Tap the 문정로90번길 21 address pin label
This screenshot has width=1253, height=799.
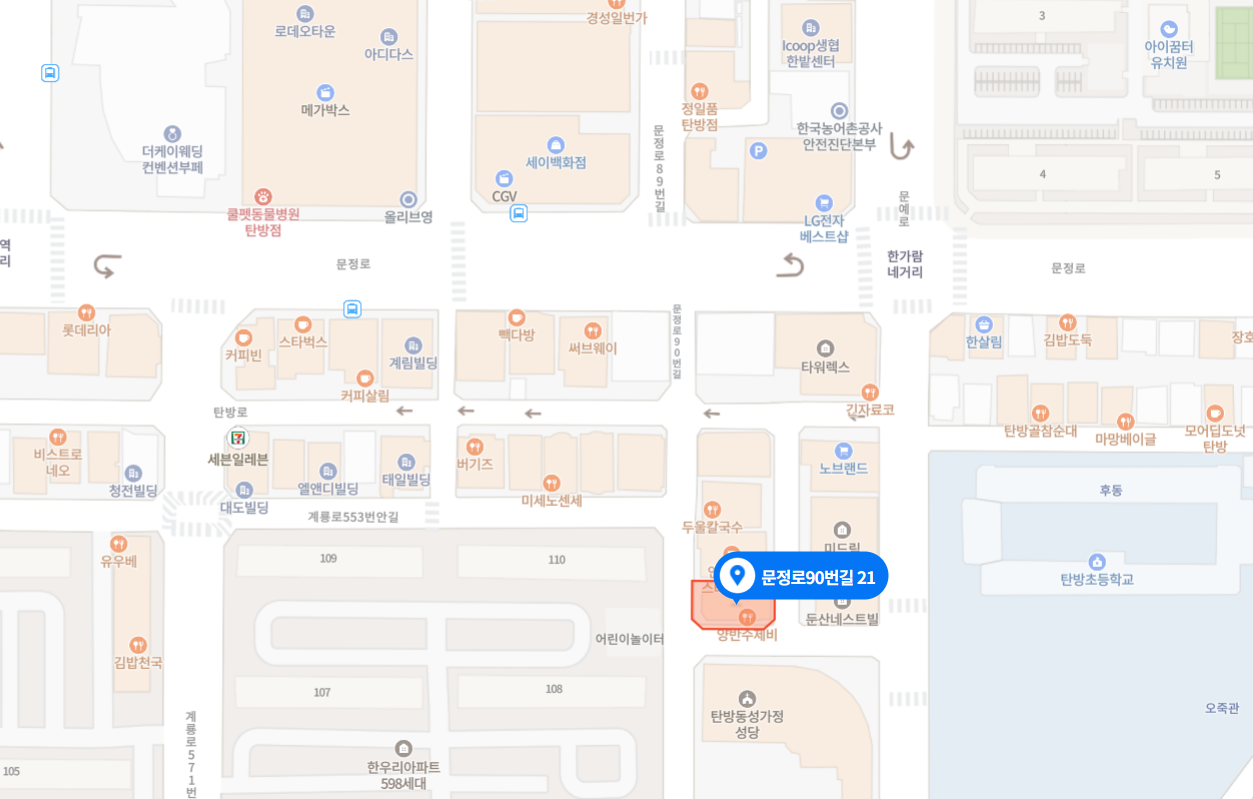point(801,576)
